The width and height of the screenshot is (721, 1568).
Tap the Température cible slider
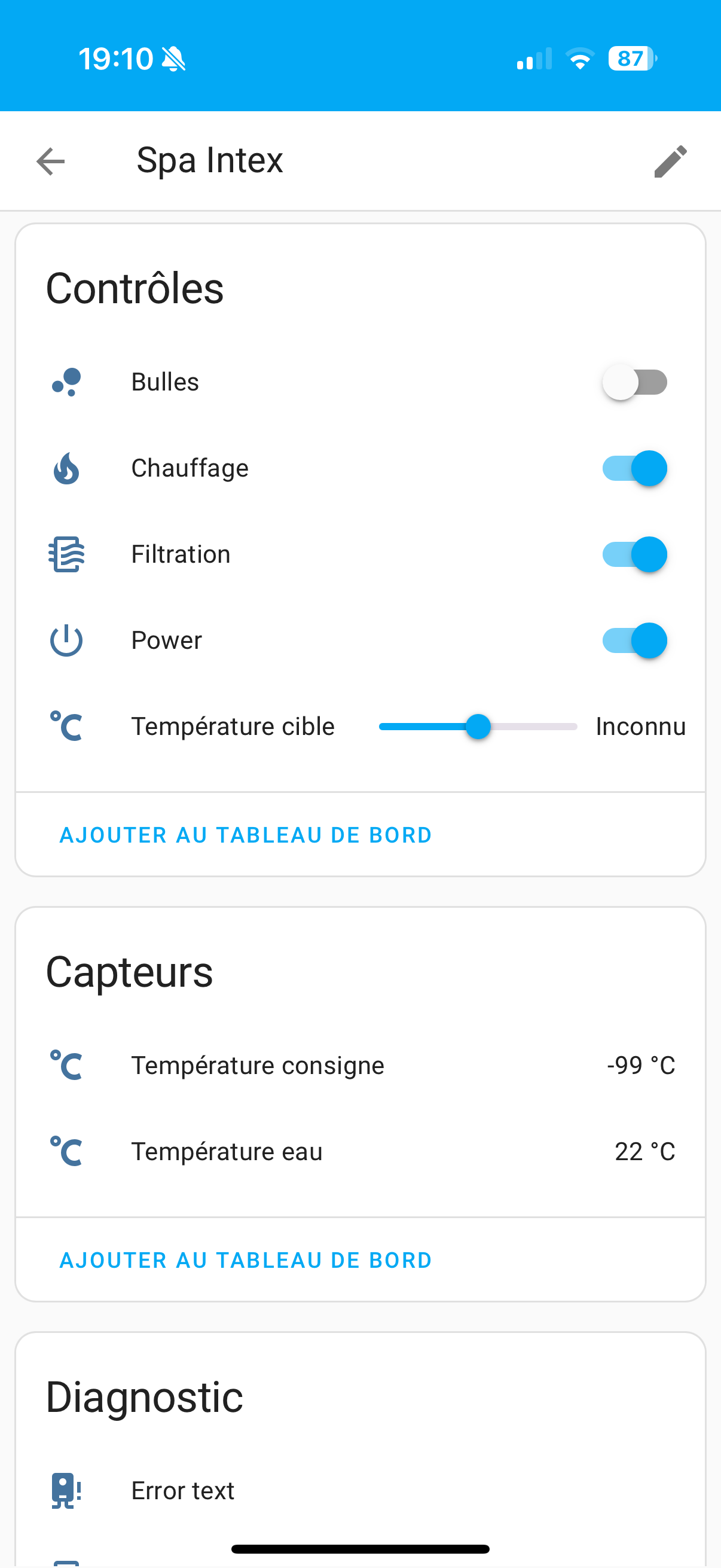478,727
